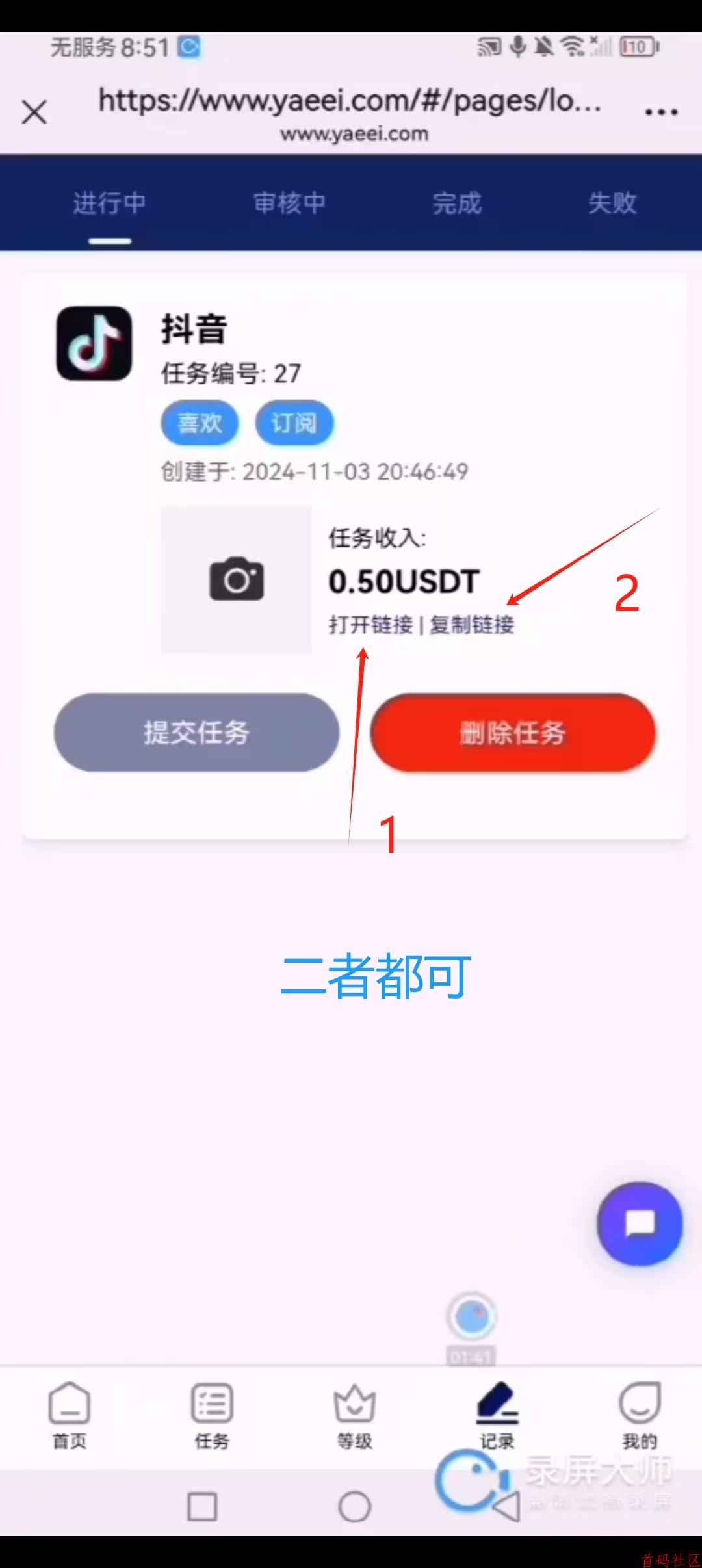Open the 我的 profile tab
Image resolution: width=702 pixels, height=1568 pixels.
click(640, 1415)
